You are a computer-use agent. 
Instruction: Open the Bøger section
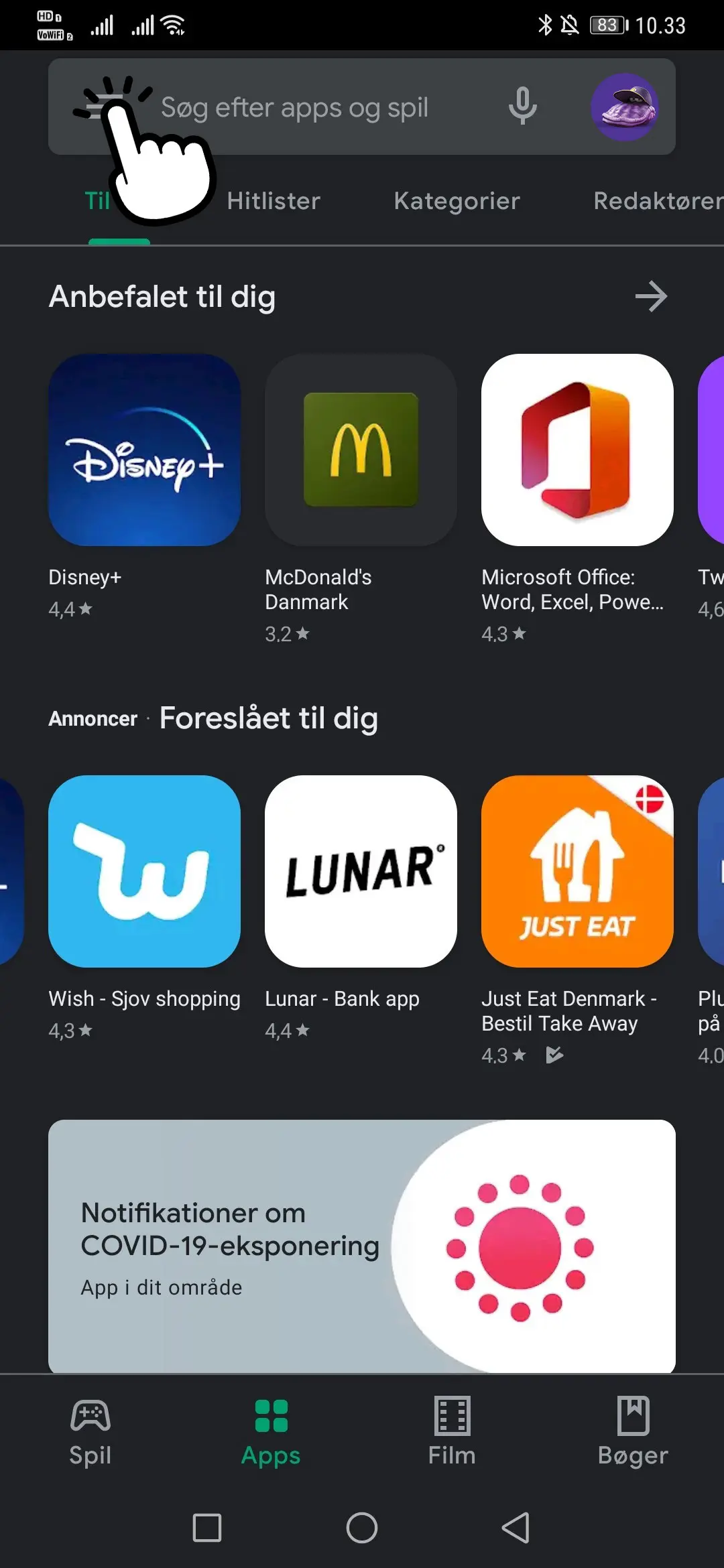click(633, 1433)
